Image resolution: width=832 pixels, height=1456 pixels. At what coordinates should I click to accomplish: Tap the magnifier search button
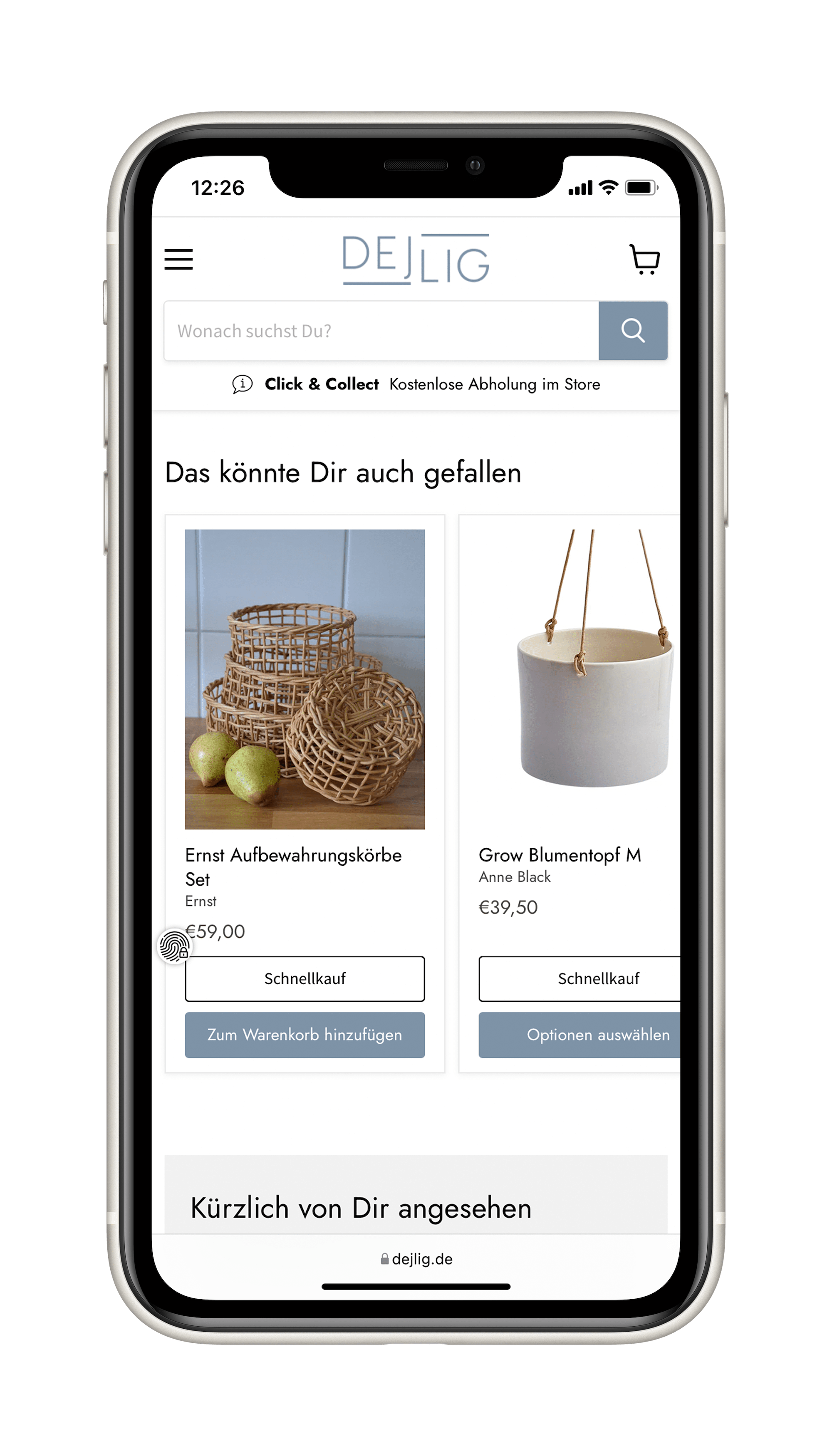click(x=633, y=331)
